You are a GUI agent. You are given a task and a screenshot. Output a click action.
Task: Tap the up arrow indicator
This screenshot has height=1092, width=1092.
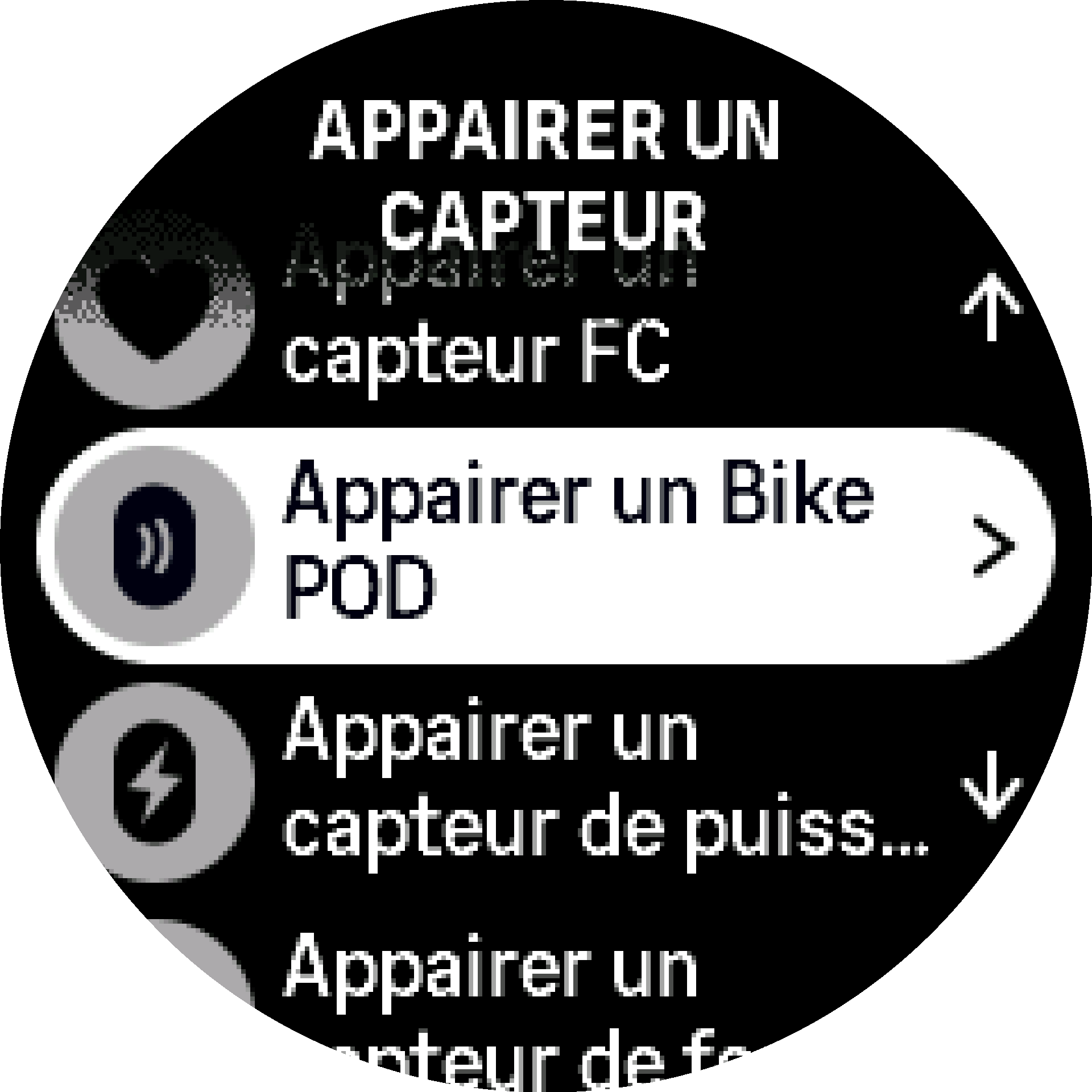tap(991, 308)
